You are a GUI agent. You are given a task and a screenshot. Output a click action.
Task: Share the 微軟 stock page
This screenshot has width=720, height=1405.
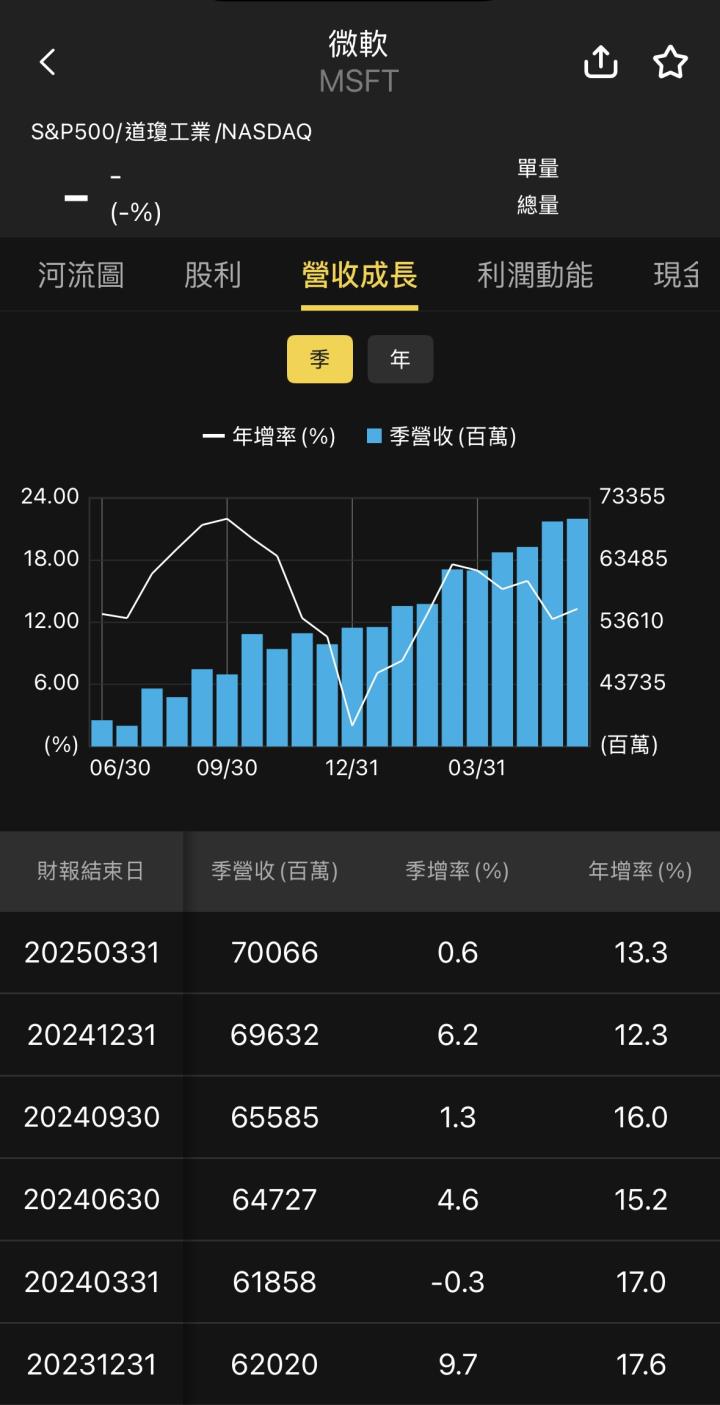click(600, 62)
